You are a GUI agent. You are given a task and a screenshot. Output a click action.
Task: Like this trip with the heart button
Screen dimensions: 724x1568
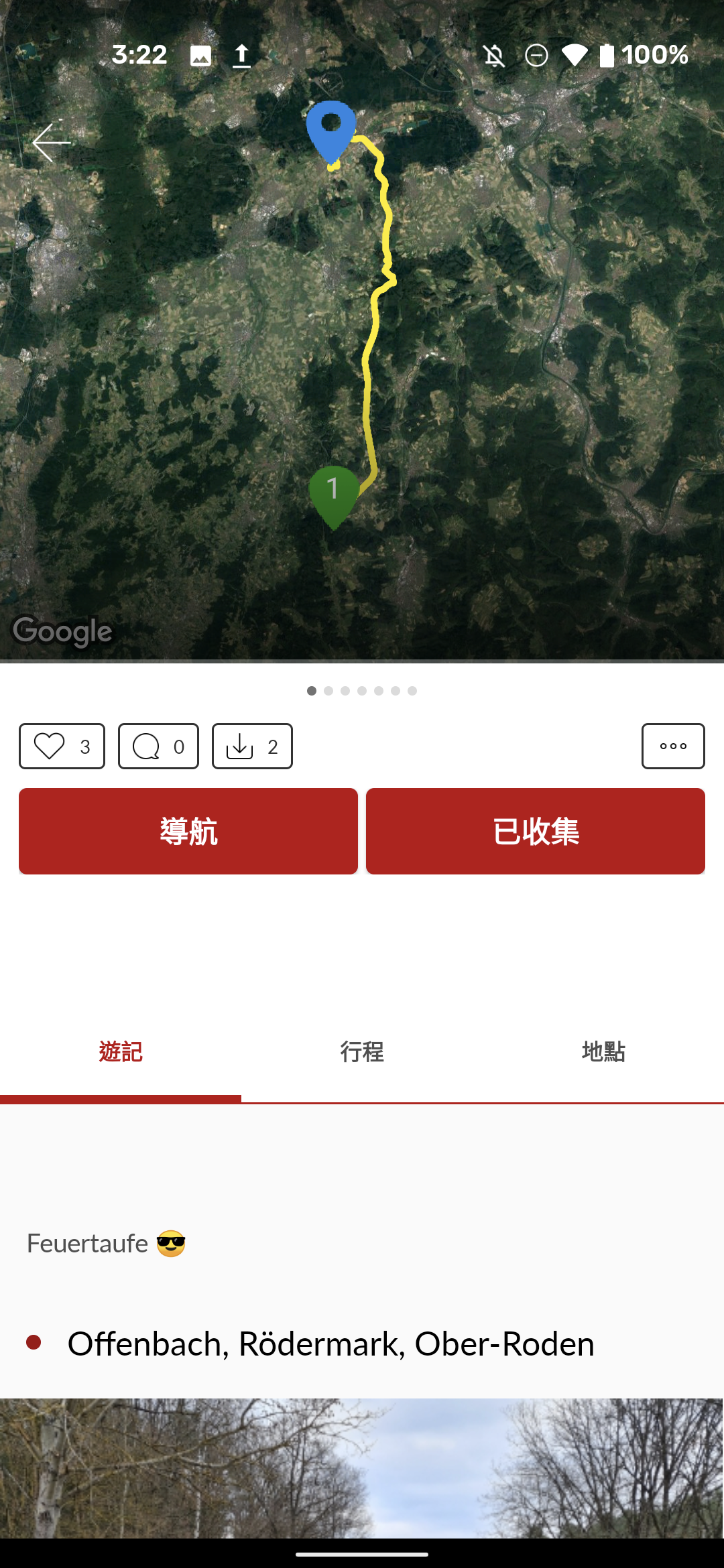(62, 746)
